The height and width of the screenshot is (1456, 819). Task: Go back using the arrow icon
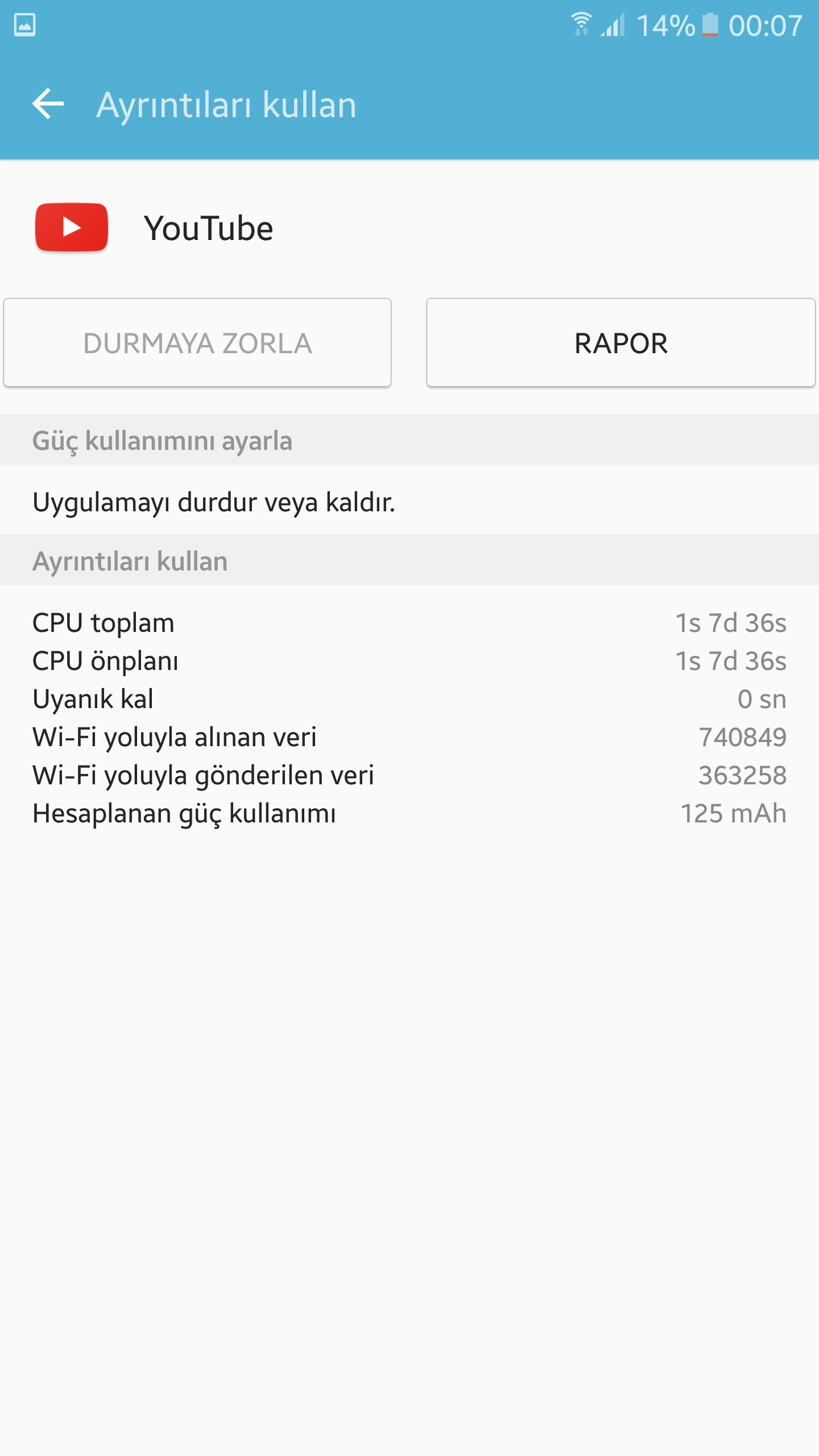point(48,104)
